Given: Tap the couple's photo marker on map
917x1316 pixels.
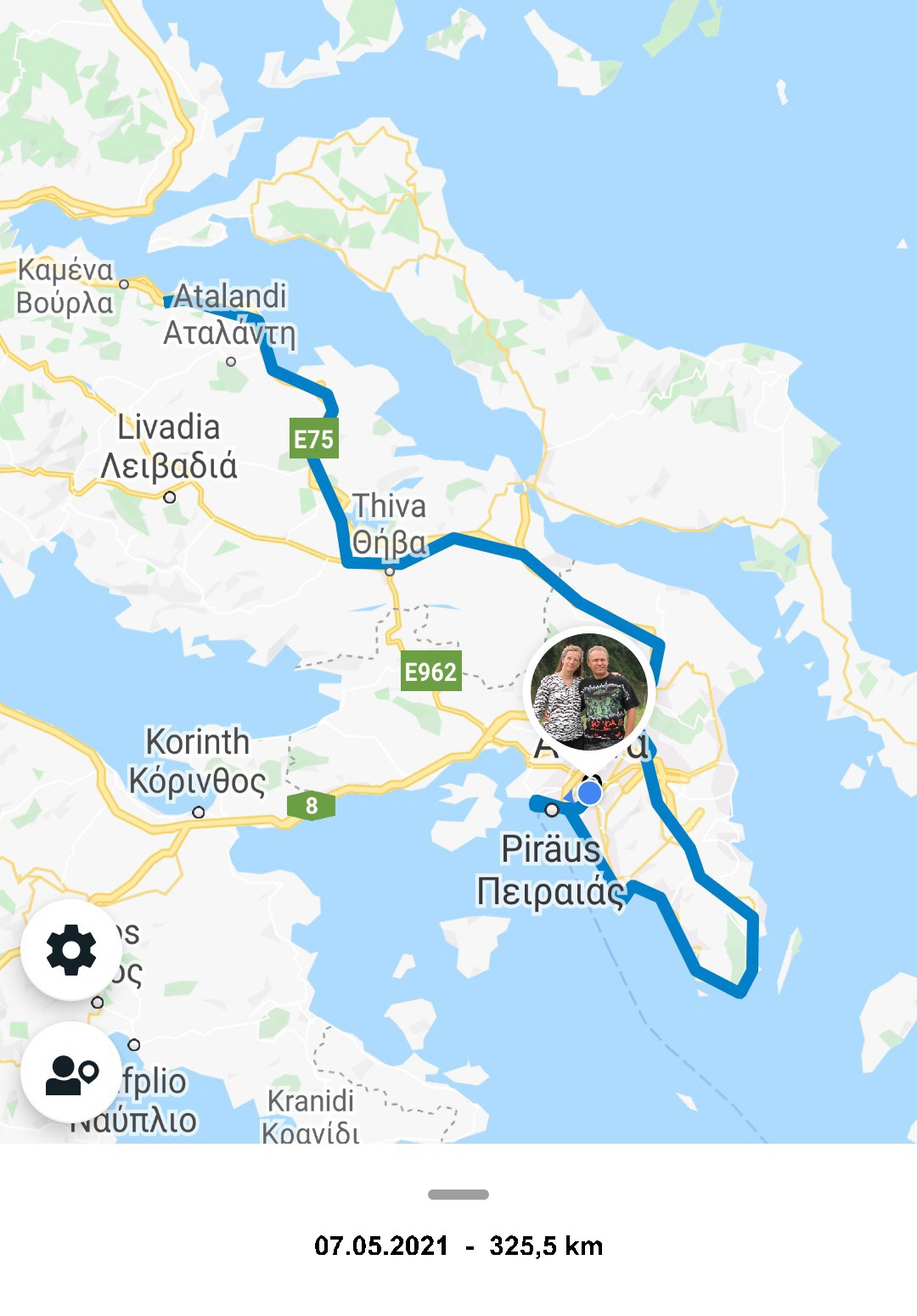Looking at the screenshot, I should point(589,693).
